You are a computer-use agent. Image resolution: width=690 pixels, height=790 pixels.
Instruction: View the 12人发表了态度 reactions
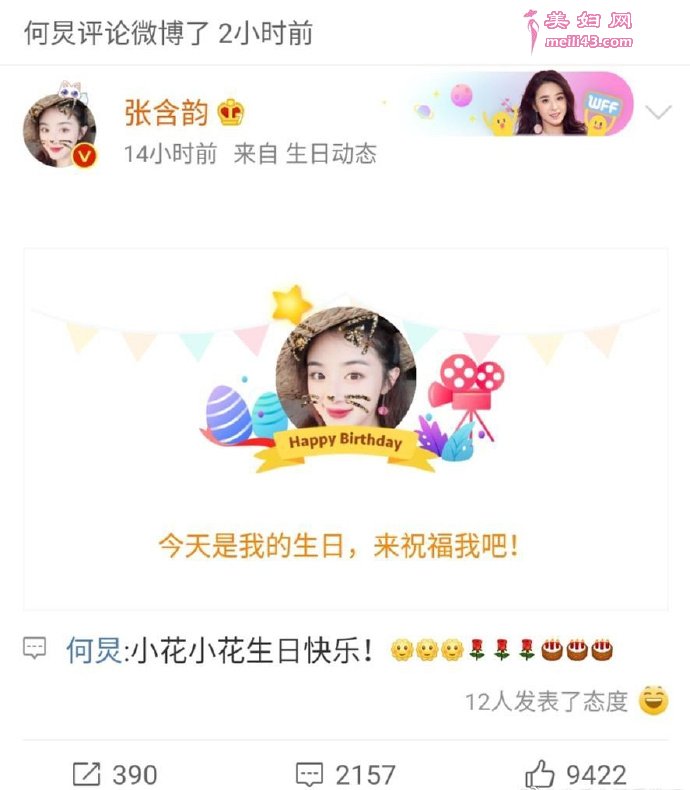pos(545,702)
